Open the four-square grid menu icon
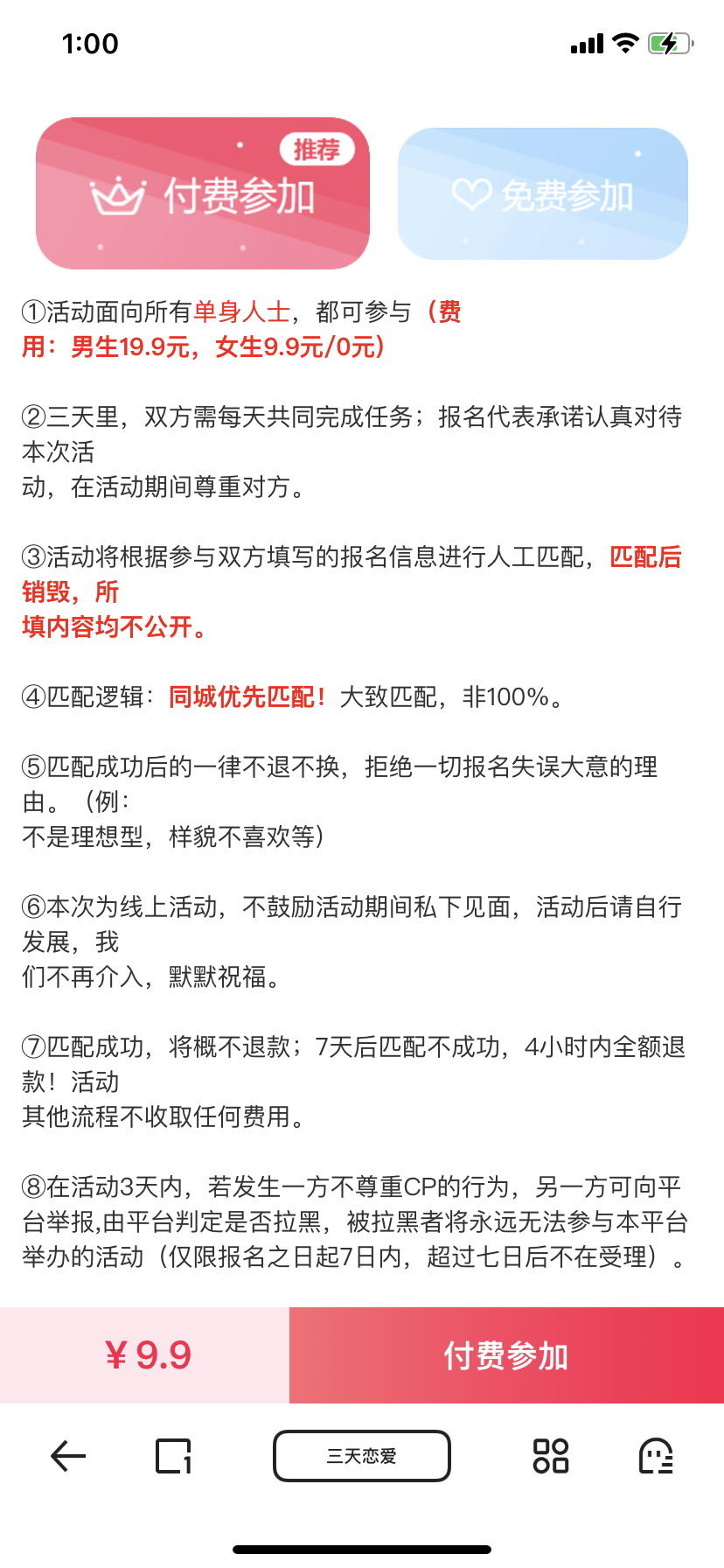The width and height of the screenshot is (724, 1568). 551,1456
